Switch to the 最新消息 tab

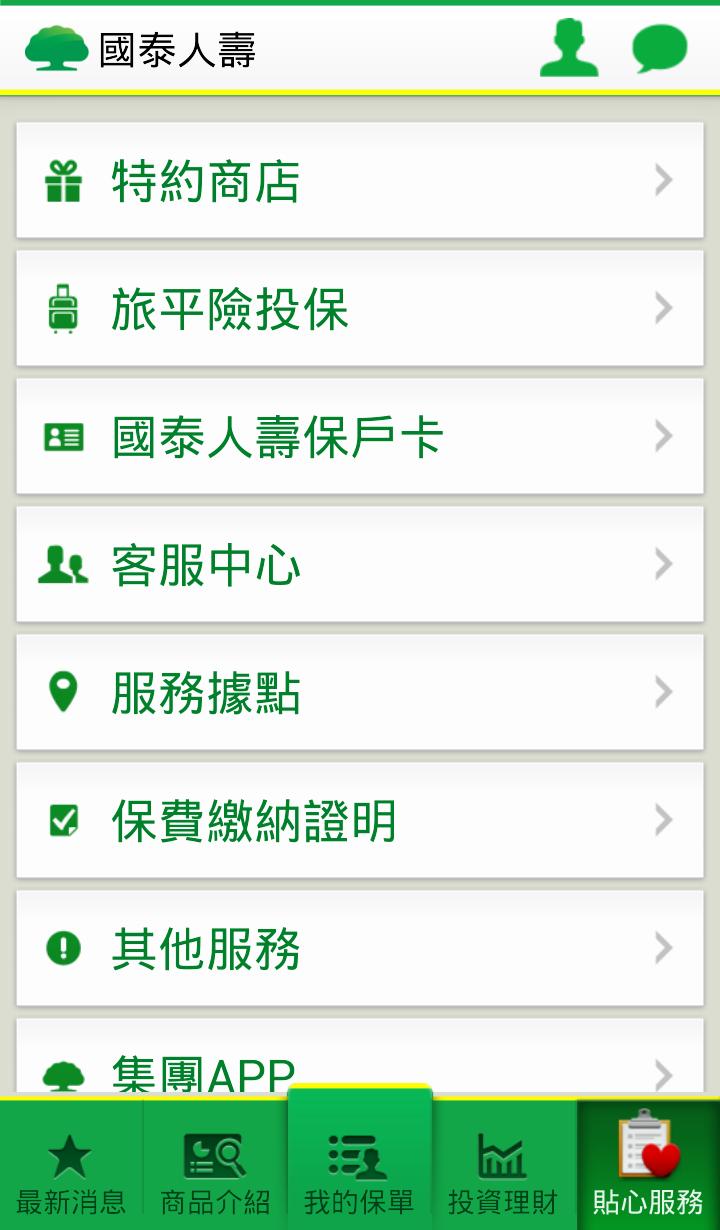tap(72, 1166)
